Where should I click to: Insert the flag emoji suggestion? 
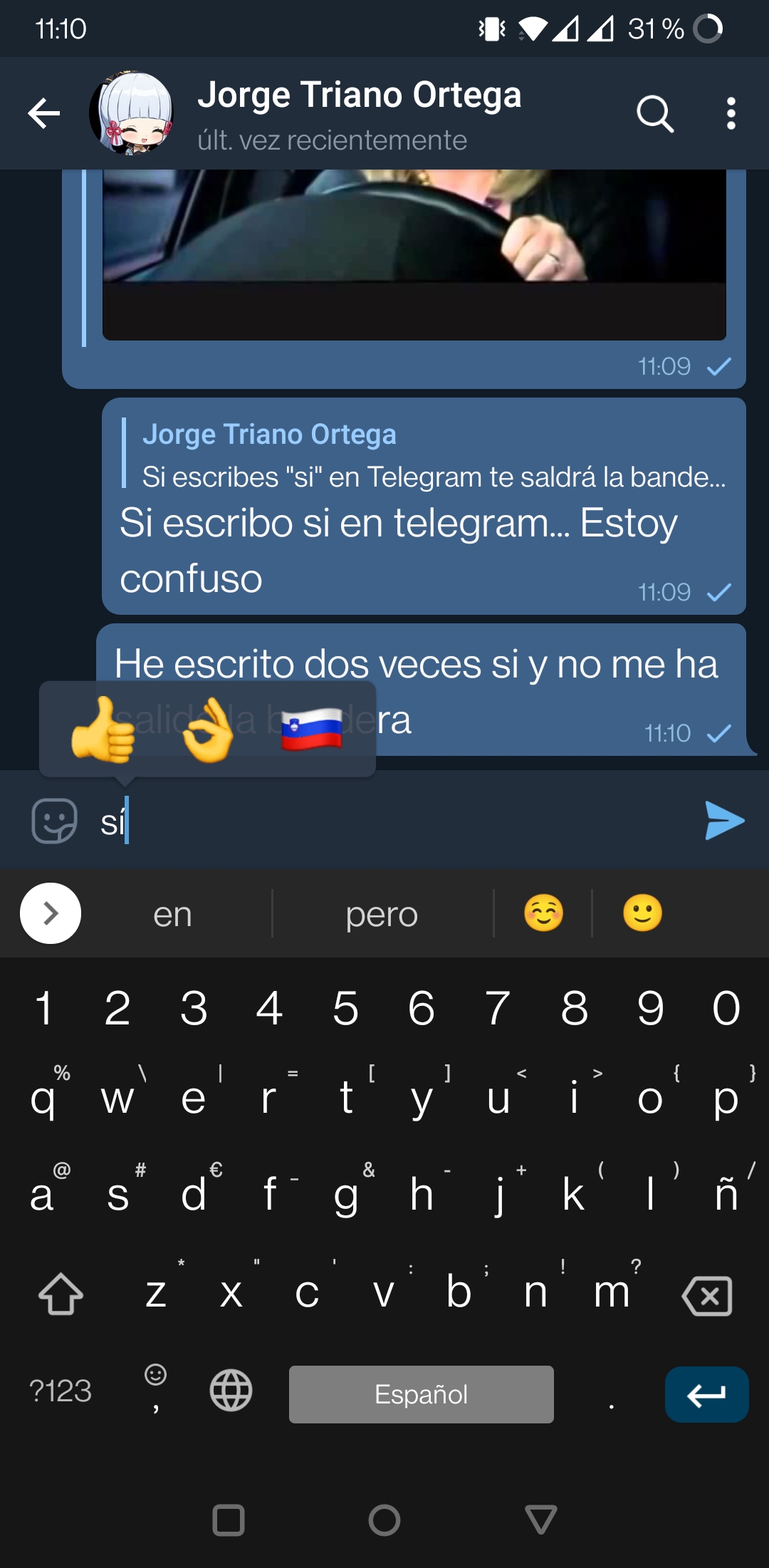tap(311, 730)
